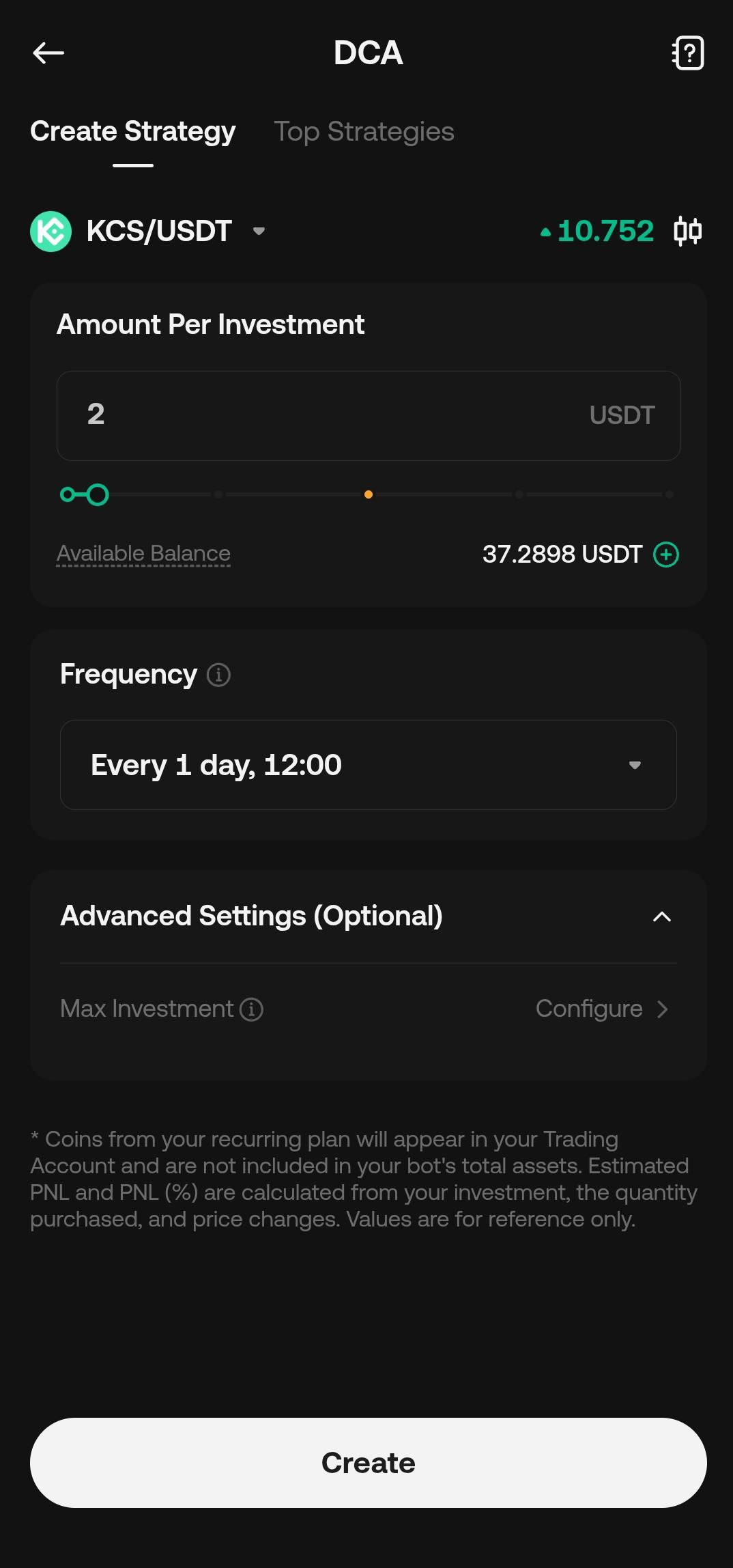This screenshot has width=733, height=1568.
Task: Set amount slider to the orange midpoint
Action: [x=369, y=494]
